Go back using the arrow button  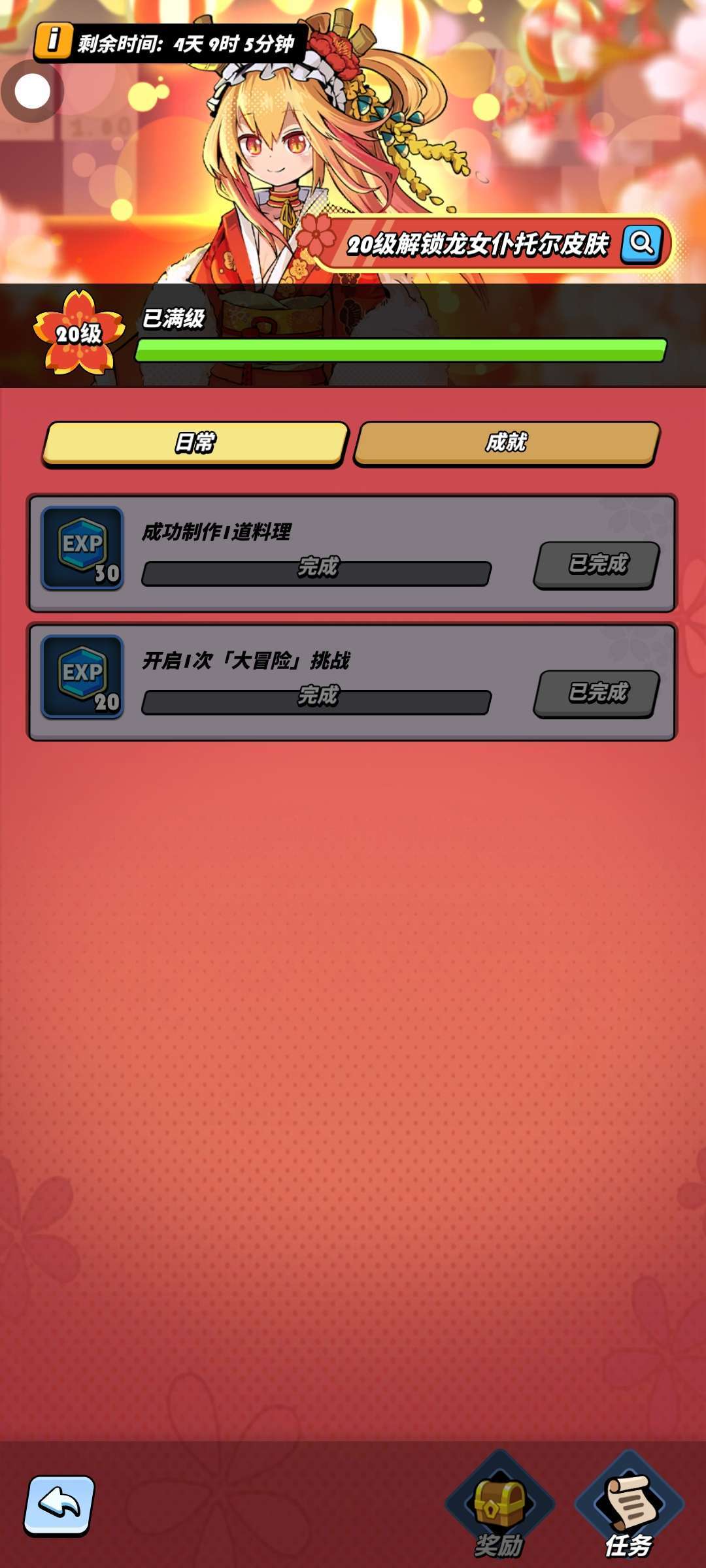[x=59, y=1505]
